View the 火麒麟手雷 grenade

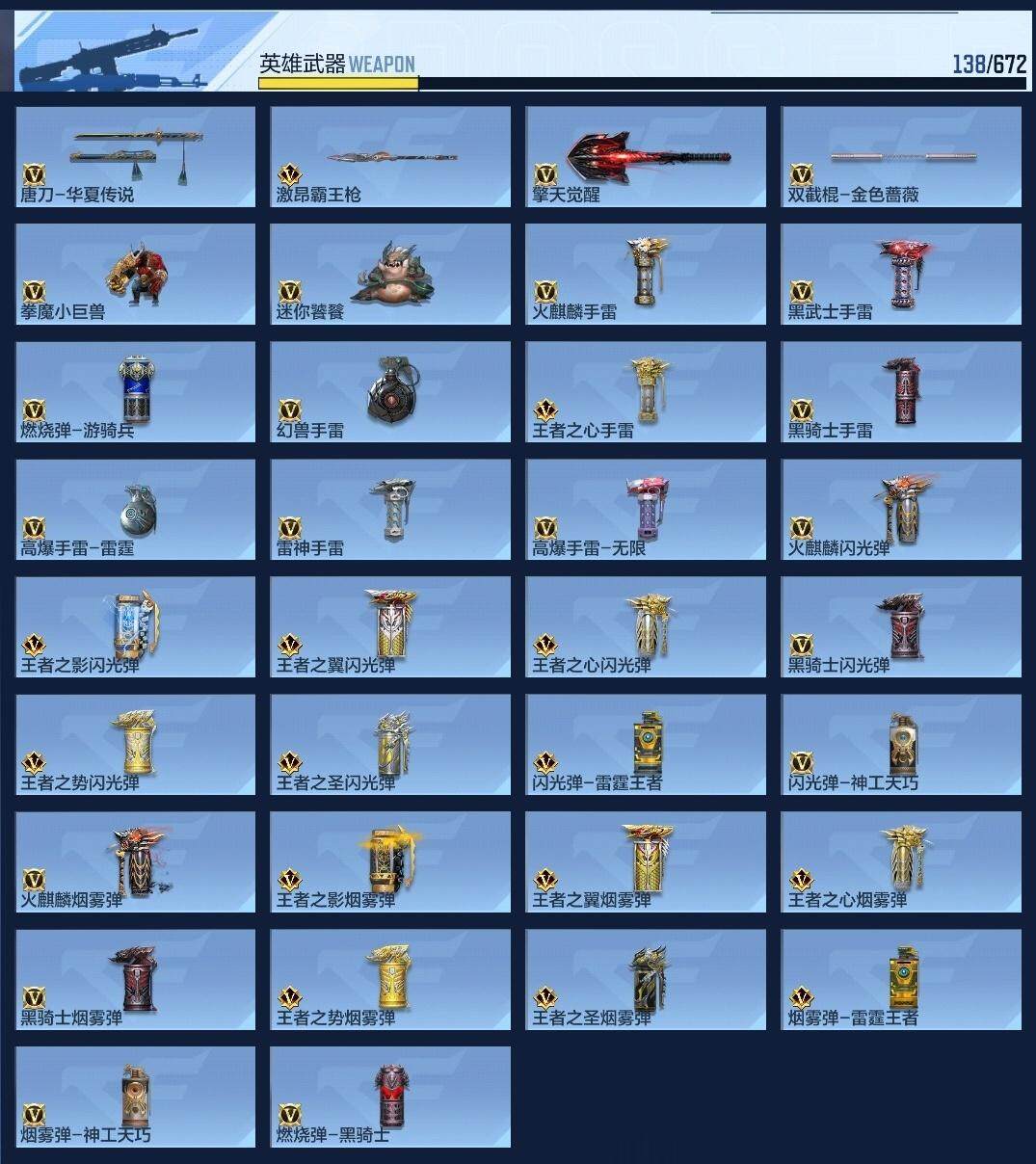(646, 274)
